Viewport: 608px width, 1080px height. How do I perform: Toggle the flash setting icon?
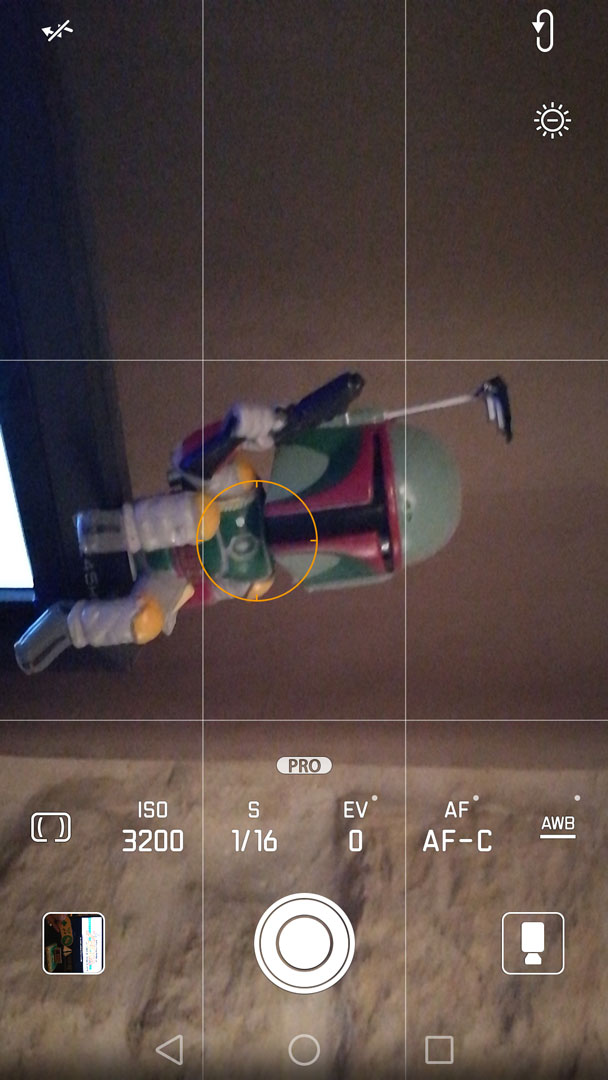click(x=57, y=31)
